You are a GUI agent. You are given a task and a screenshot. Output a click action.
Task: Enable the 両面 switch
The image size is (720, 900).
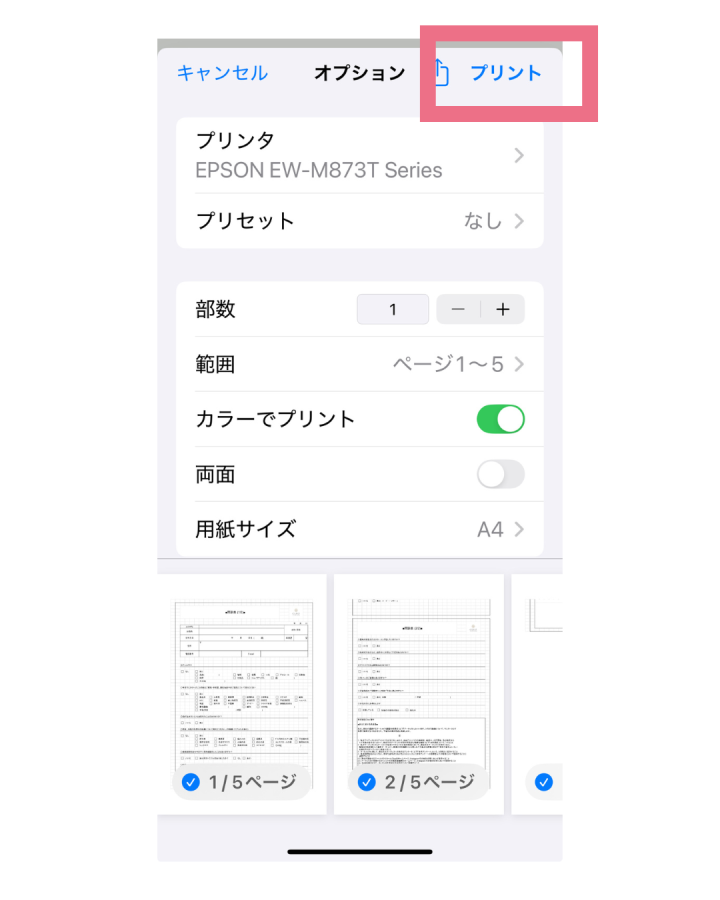[500, 474]
